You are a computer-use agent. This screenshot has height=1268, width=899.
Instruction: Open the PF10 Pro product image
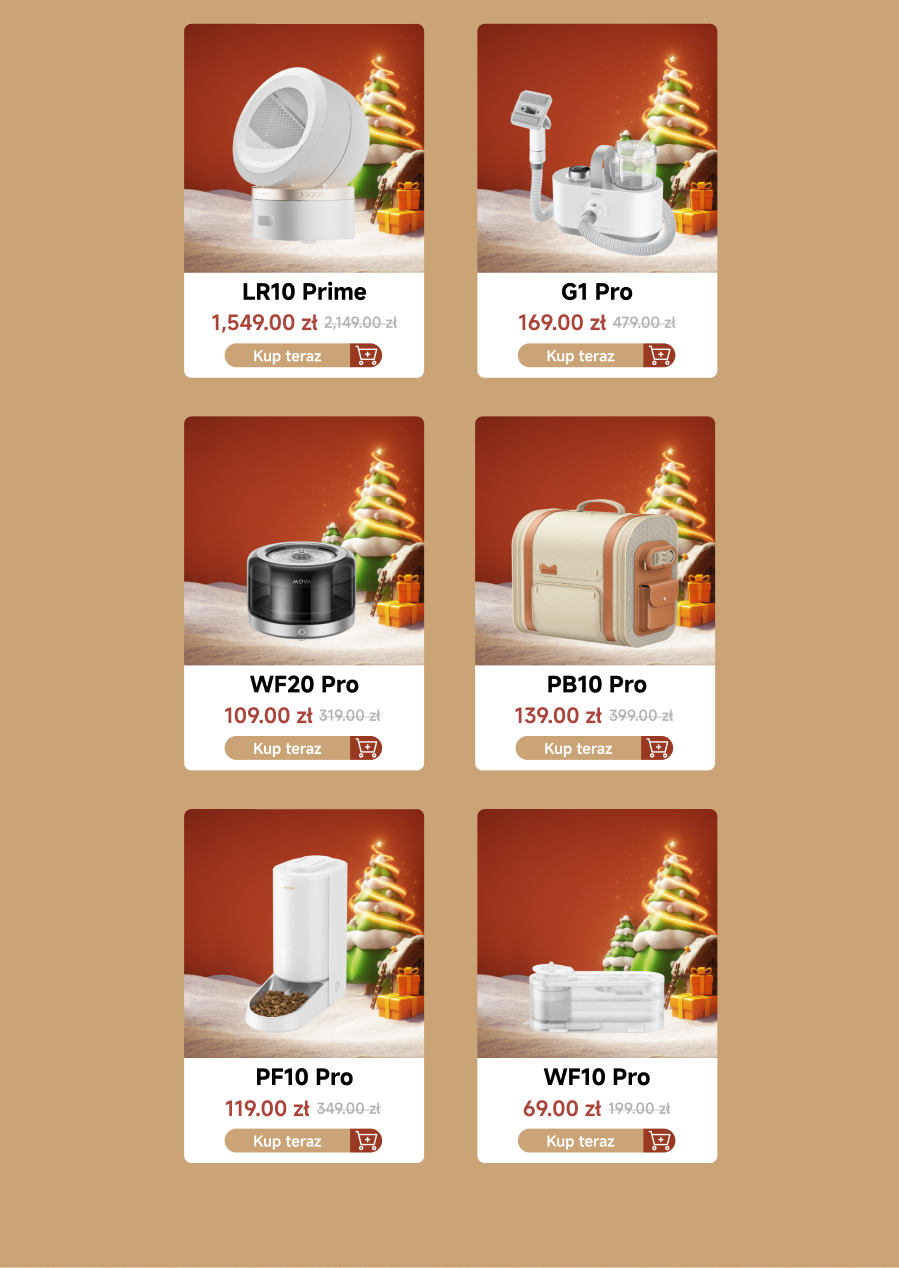(x=303, y=933)
